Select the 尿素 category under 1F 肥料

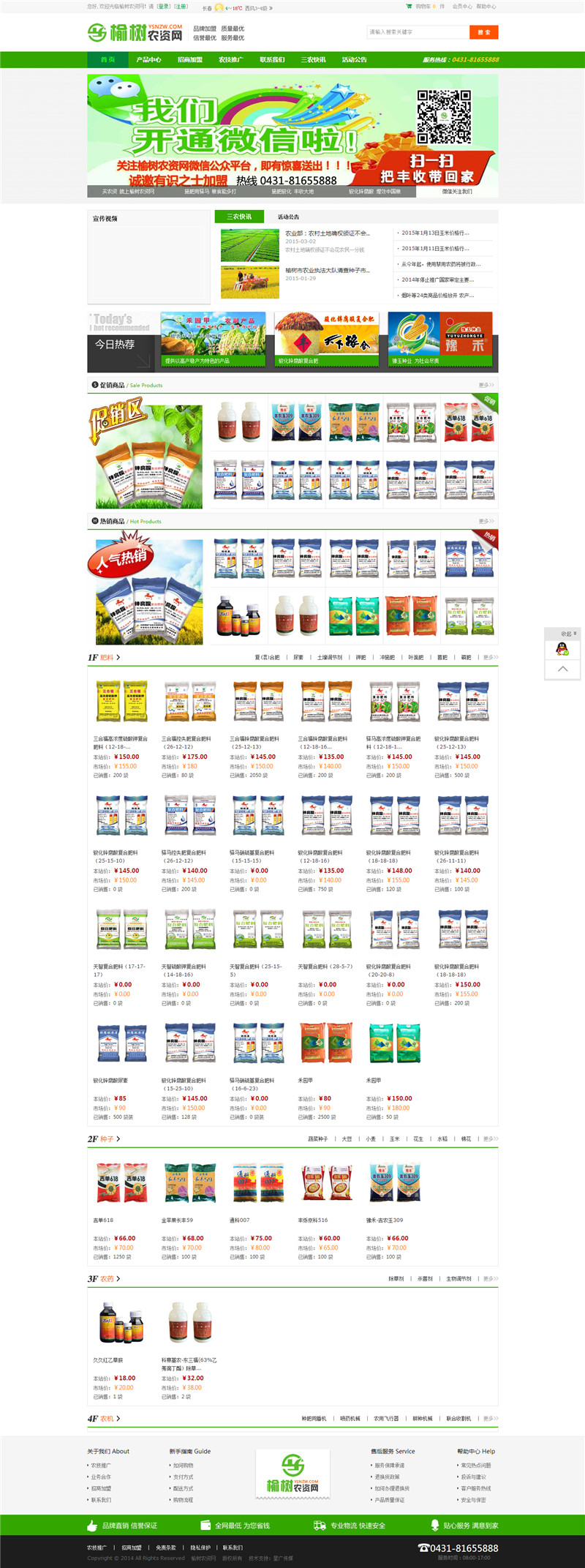pyautogui.click(x=298, y=658)
